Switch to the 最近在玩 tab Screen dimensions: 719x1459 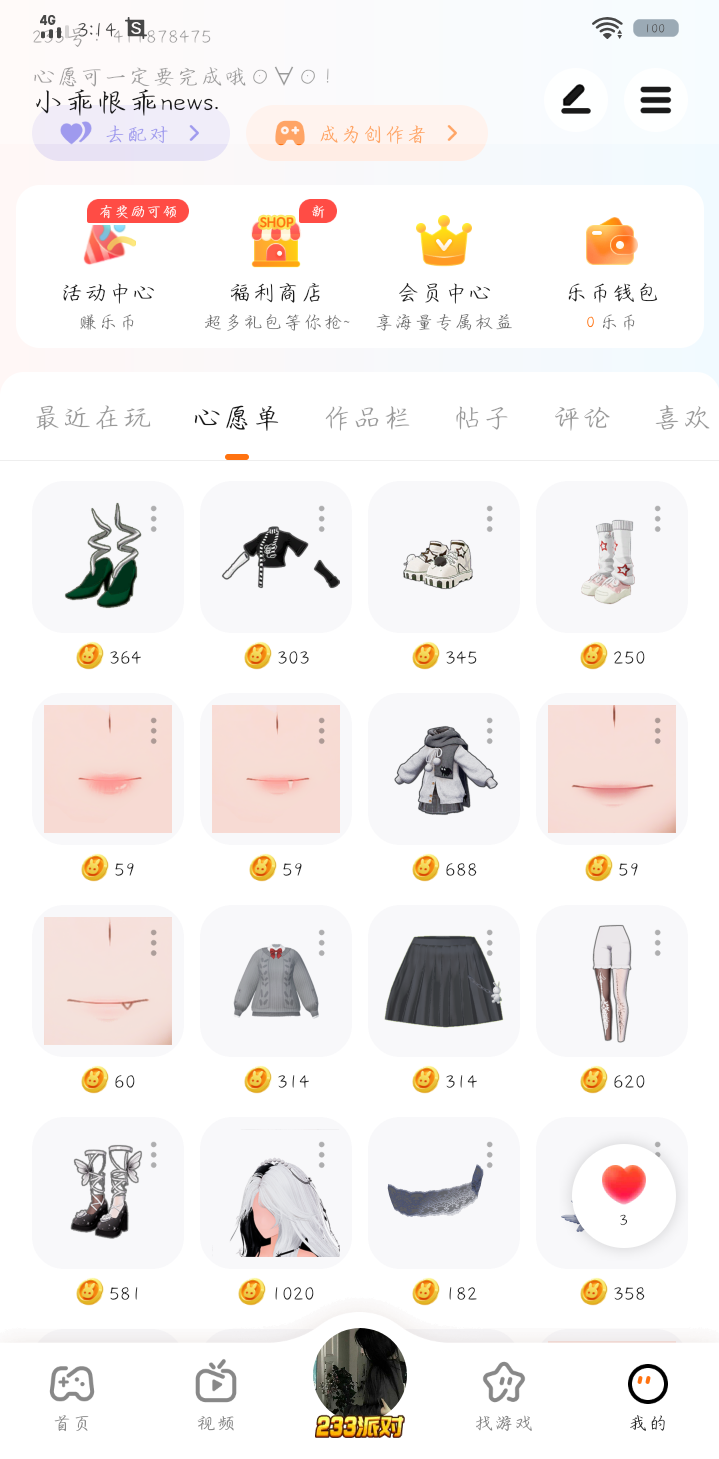(x=93, y=418)
